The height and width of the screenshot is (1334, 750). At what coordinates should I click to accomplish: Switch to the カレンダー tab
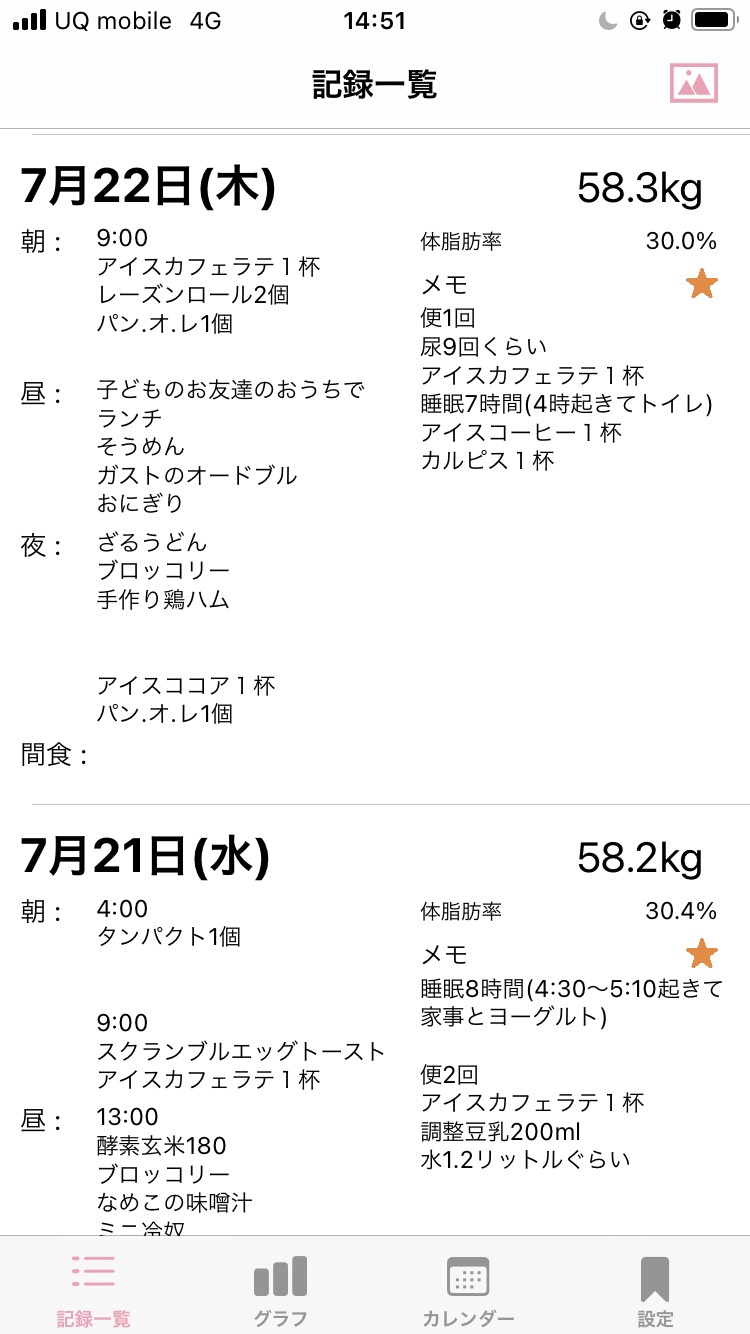pos(468,1291)
